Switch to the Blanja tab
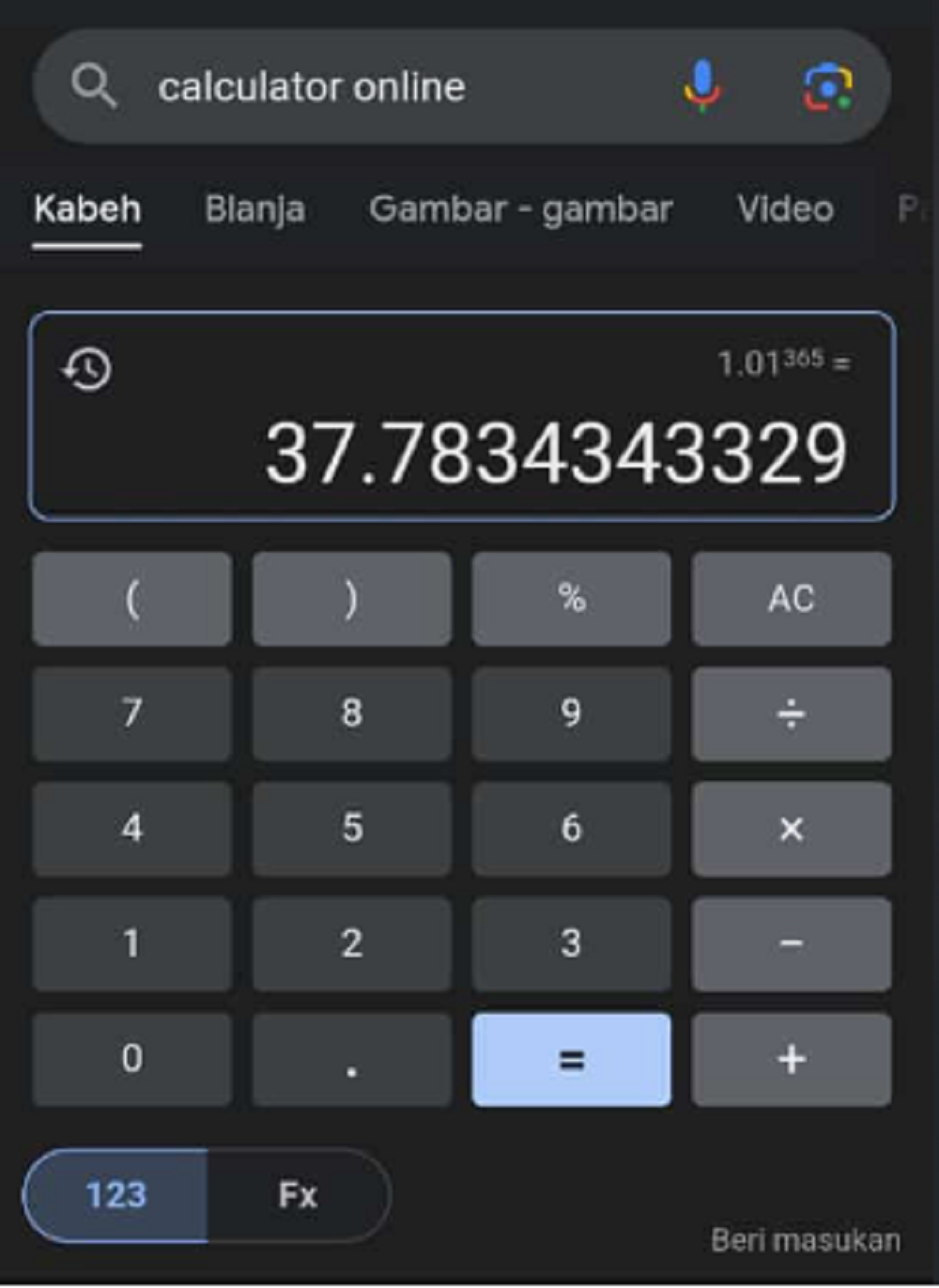Image resolution: width=939 pixels, height=1288 pixels. click(254, 208)
